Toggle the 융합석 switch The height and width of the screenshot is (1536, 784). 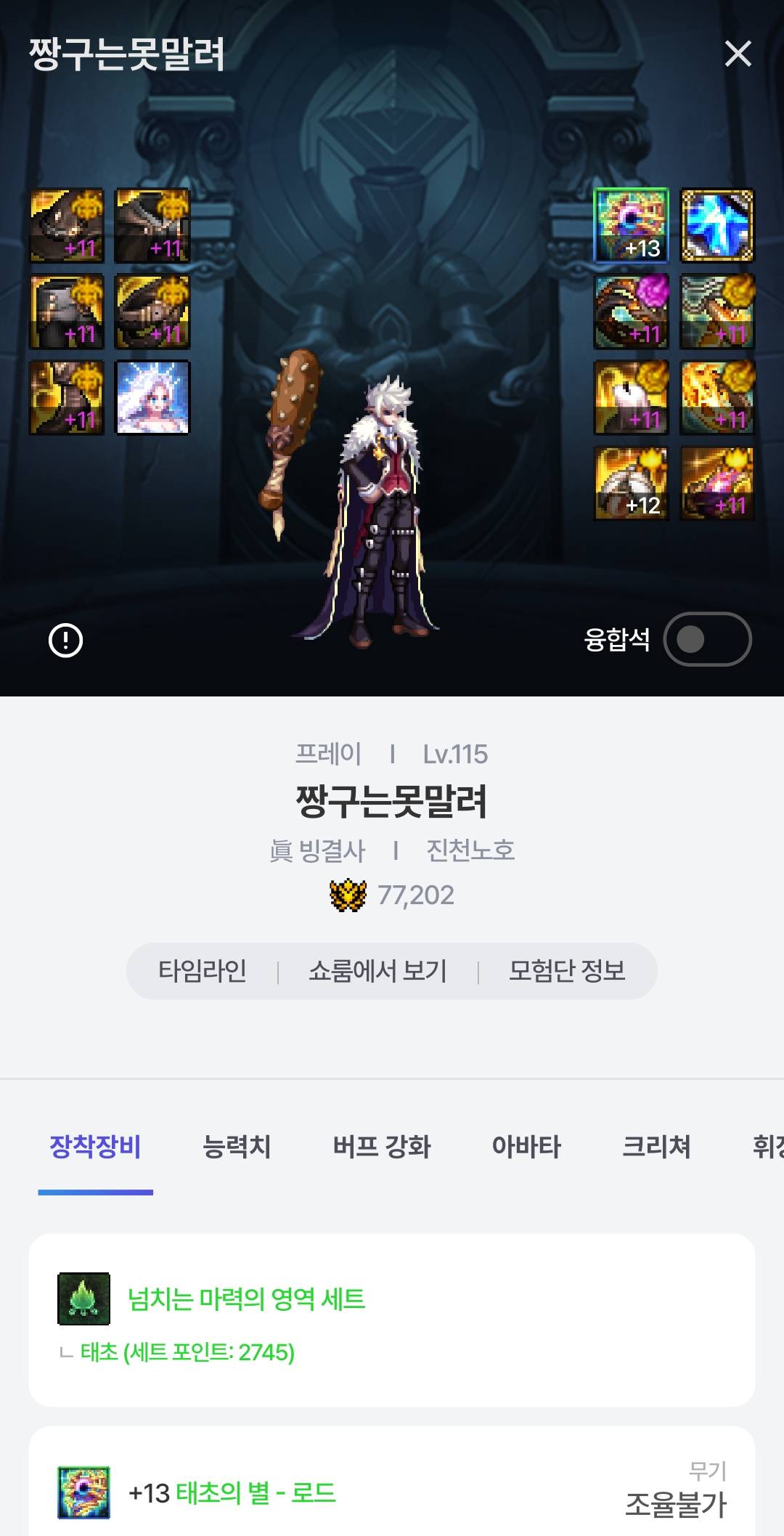[x=706, y=639]
